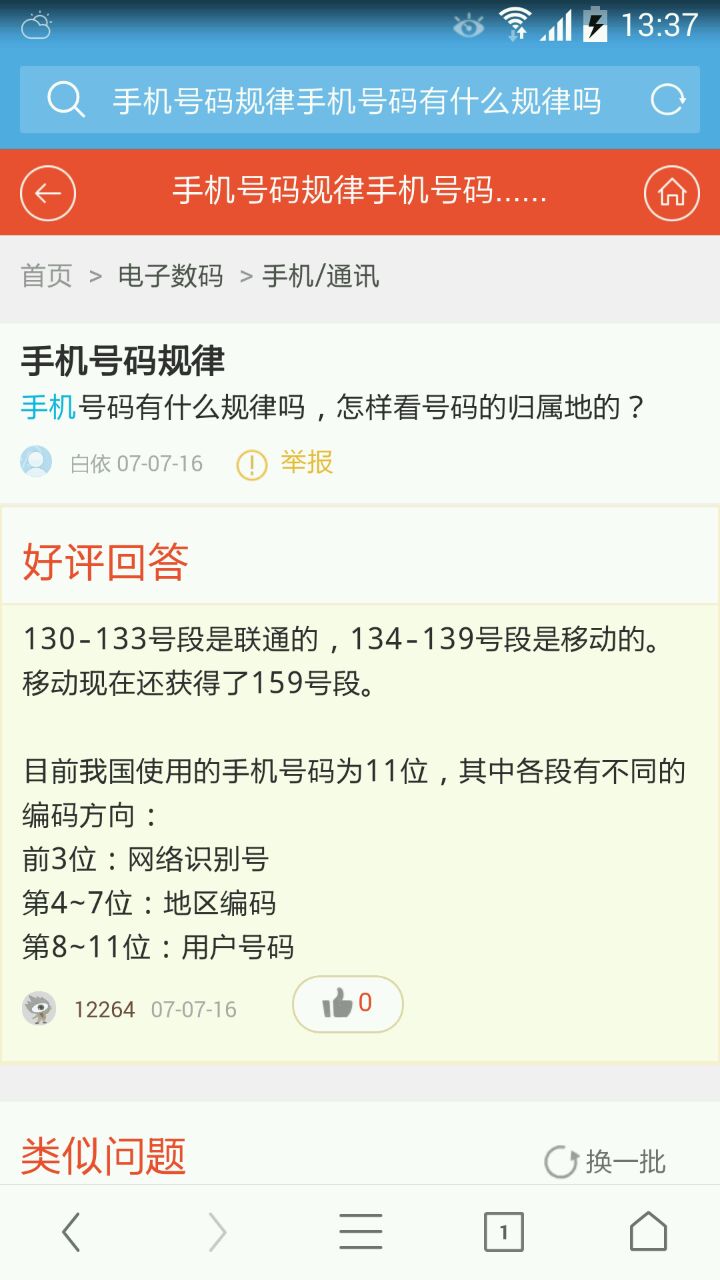720x1280 pixels.
Task: Reload the page with the refresh icon
Action: pos(668,100)
